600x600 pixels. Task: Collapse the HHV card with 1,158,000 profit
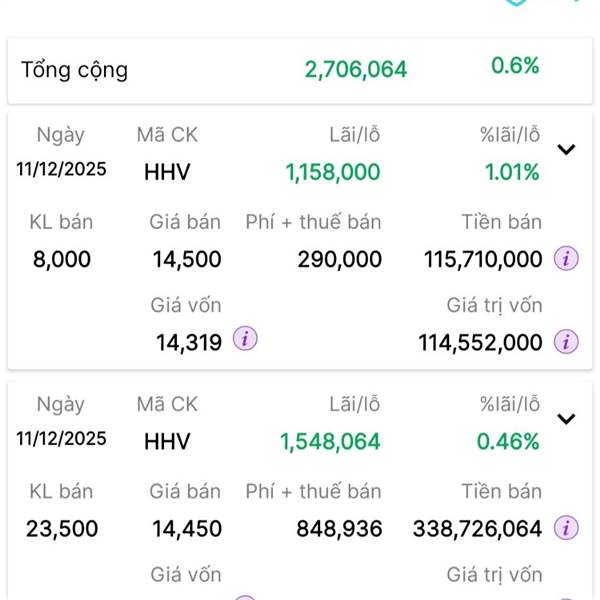coord(566,150)
